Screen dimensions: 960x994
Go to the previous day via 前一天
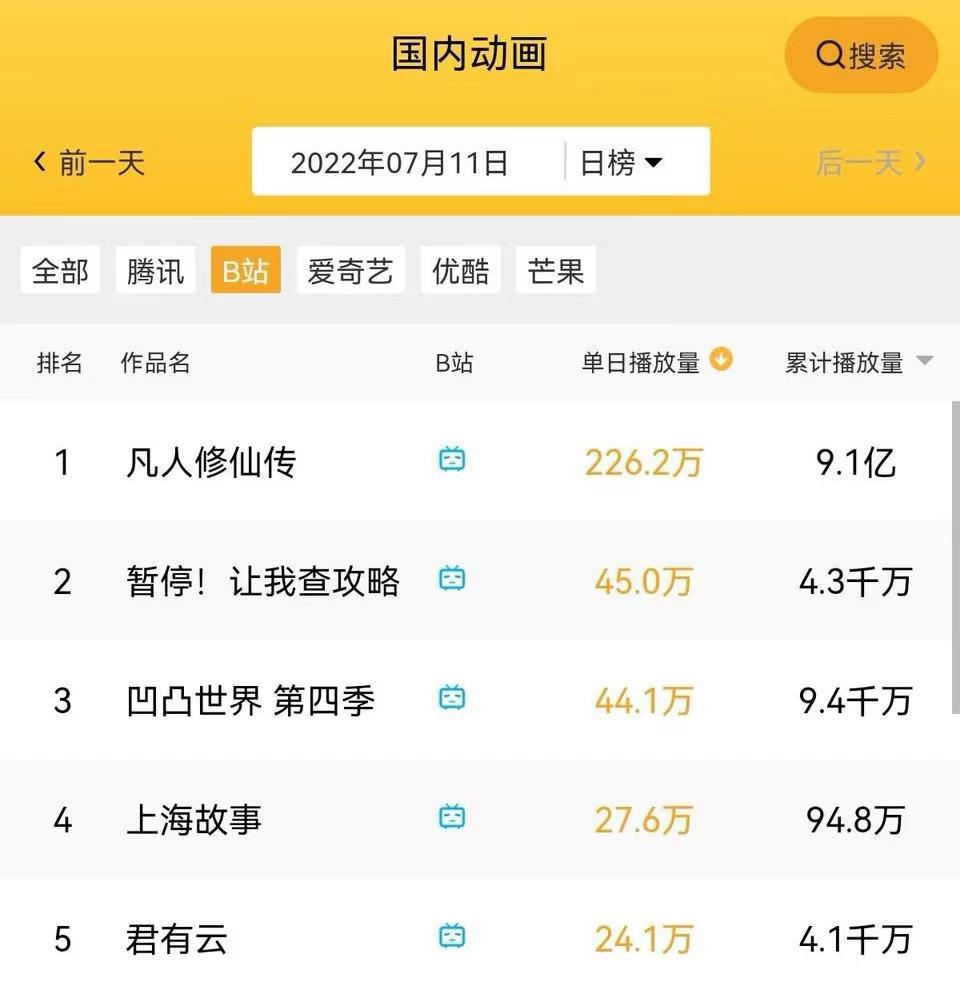coord(88,163)
